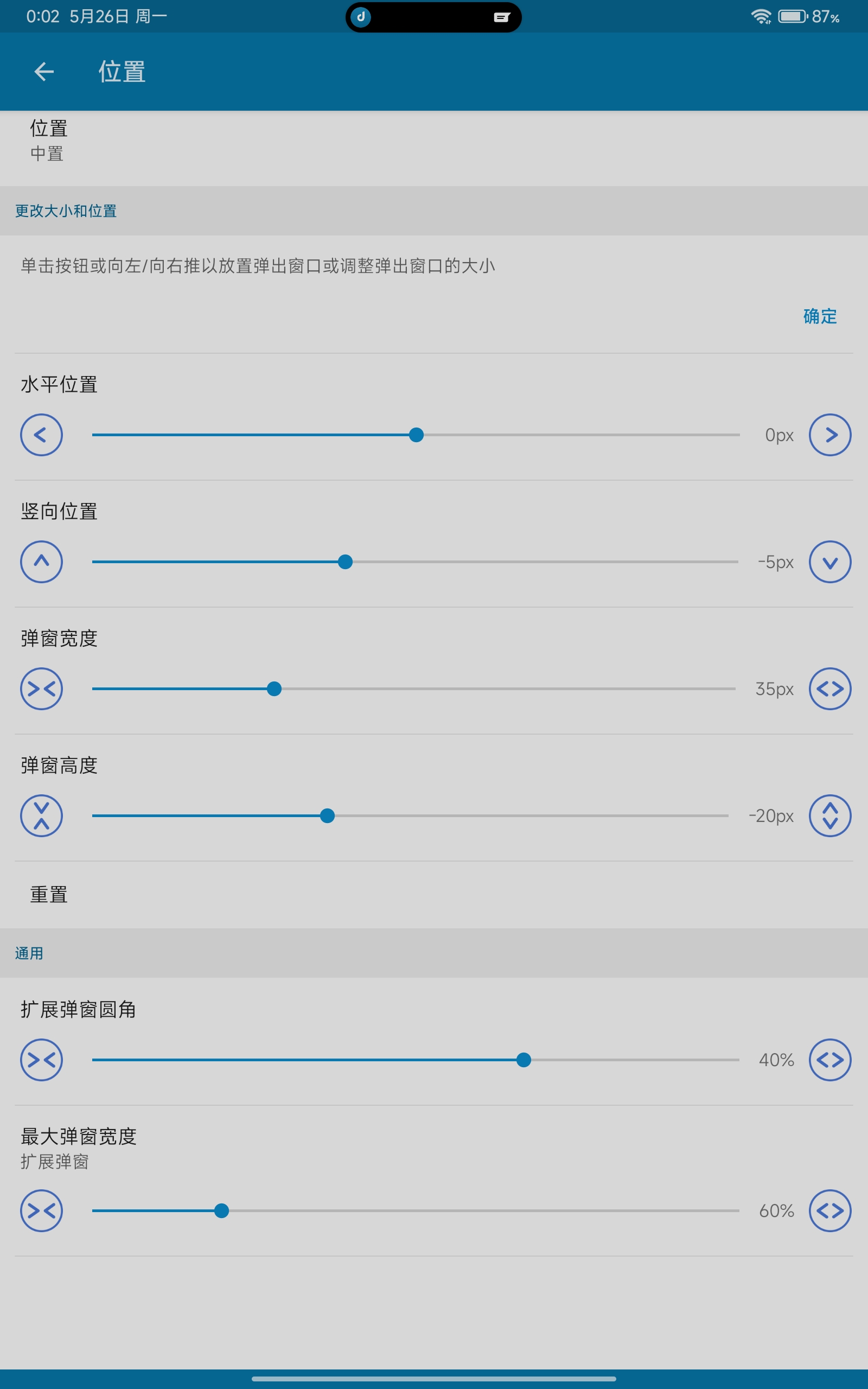Increase 弹窗高度 with the expand button
The height and width of the screenshot is (1389, 868).
tap(830, 815)
